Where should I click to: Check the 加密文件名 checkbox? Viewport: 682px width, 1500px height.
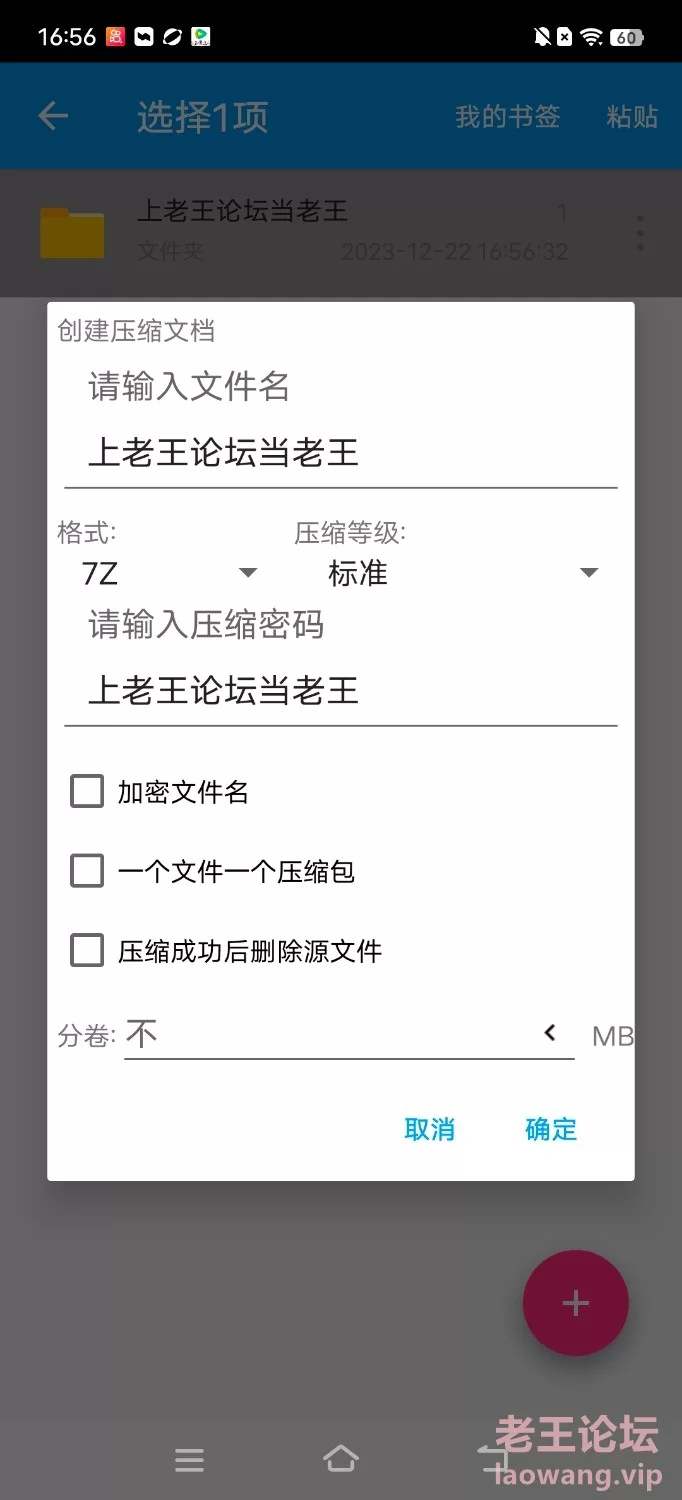point(87,792)
